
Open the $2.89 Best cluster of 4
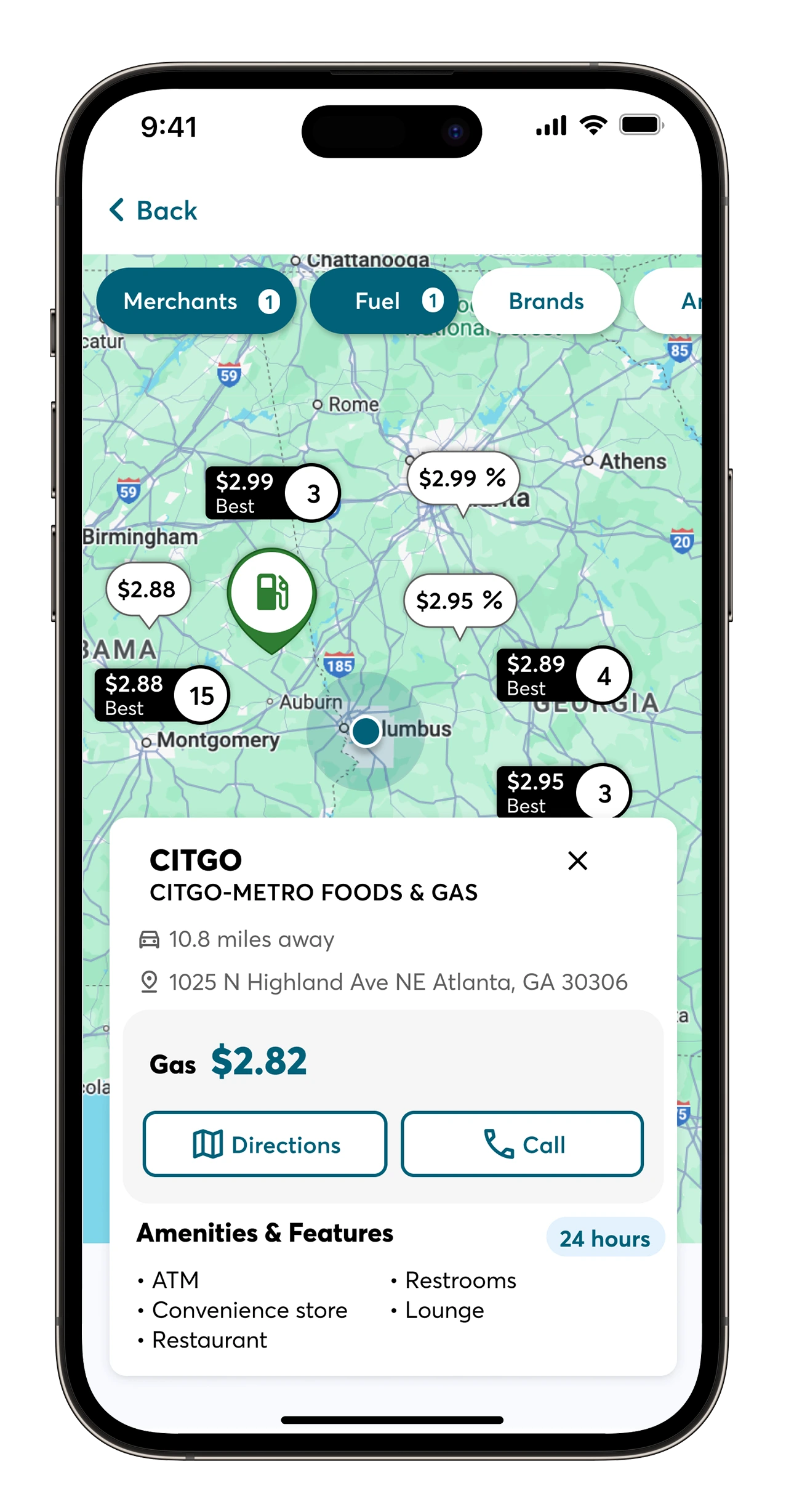point(564,675)
